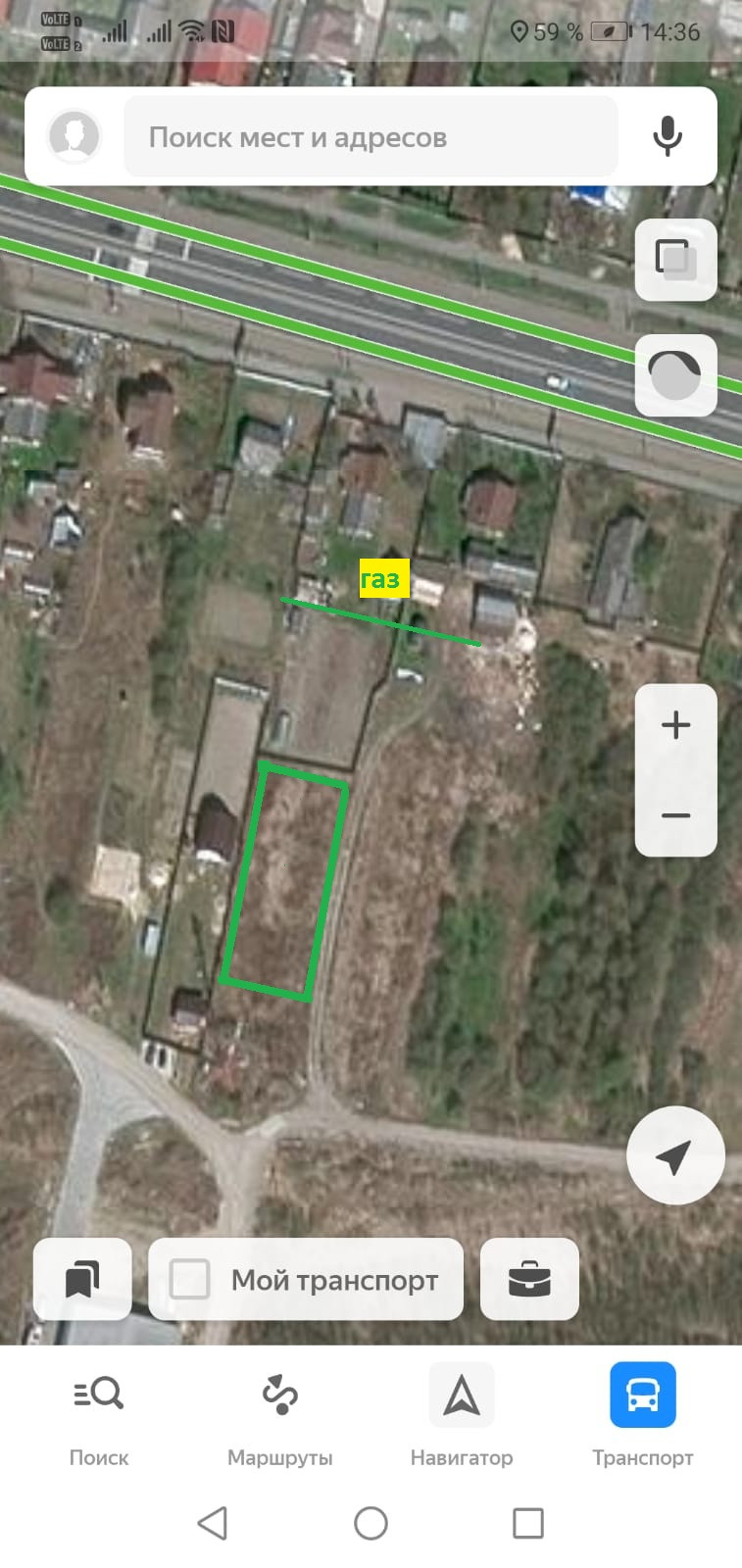The height and width of the screenshot is (1568, 742).
Task: Check the Мой транспорт checkbox
Action: [x=190, y=1279]
